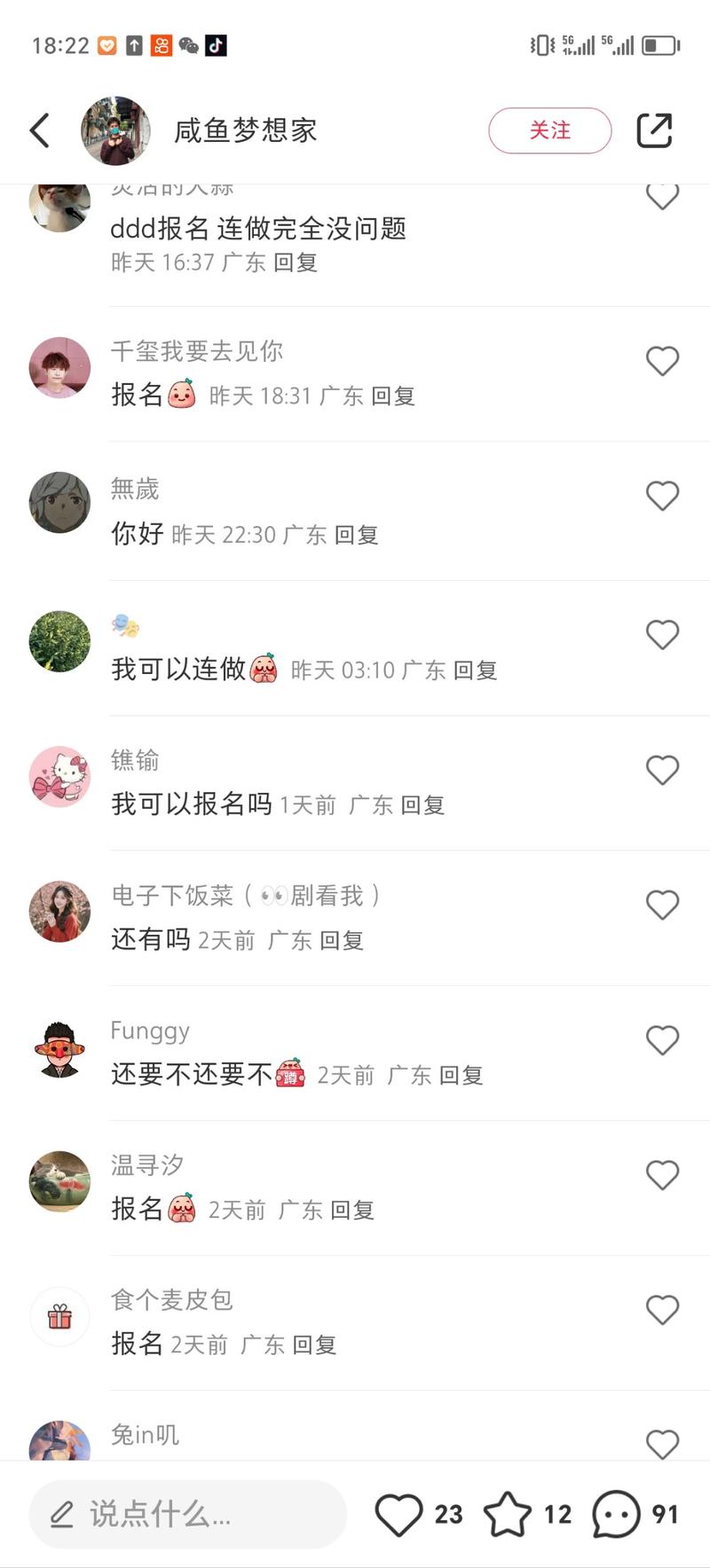Open Funggy's profile avatar

pyautogui.click(x=60, y=1048)
